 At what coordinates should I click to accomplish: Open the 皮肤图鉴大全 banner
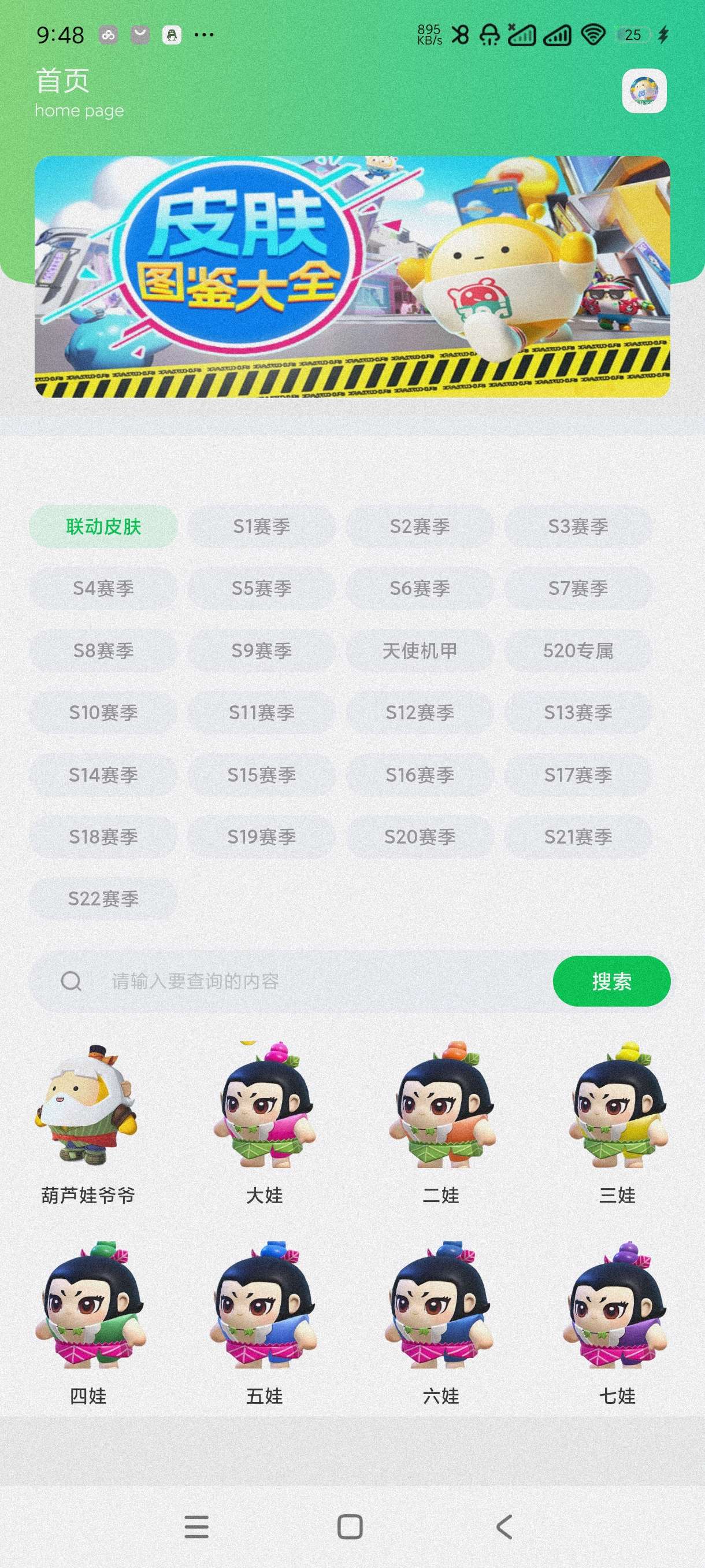click(352, 277)
